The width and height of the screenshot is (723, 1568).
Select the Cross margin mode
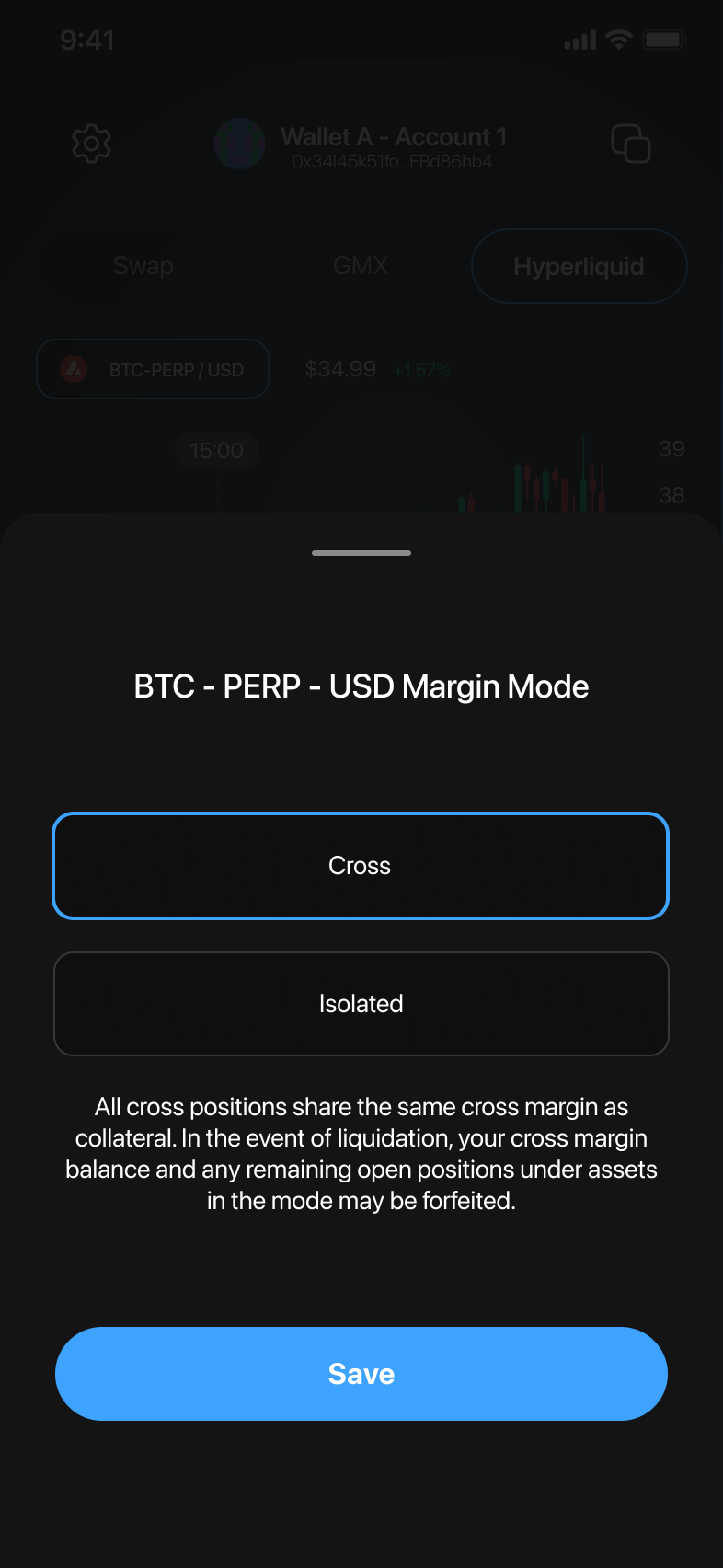coord(361,865)
